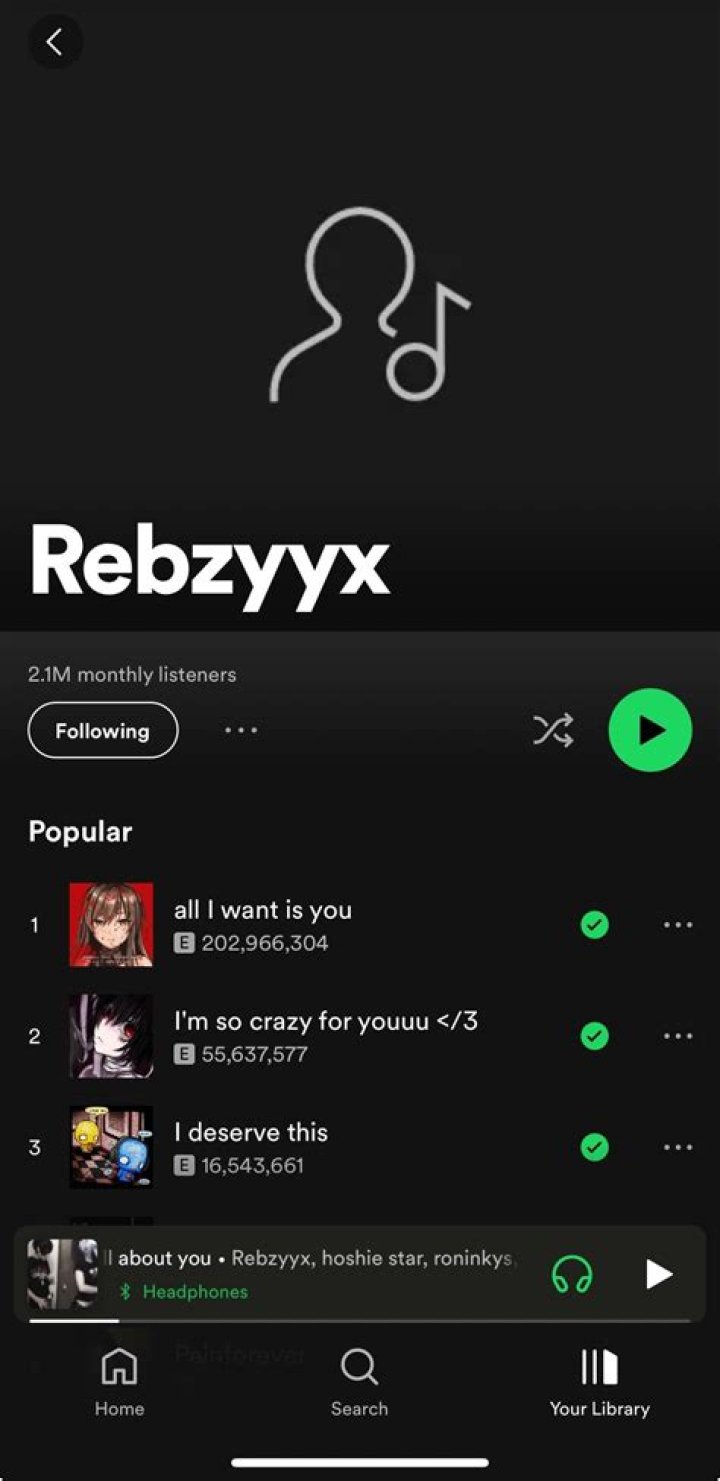Open the connected device picker headphones icon
The image size is (720, 1481).
(x=571, y=1274)
